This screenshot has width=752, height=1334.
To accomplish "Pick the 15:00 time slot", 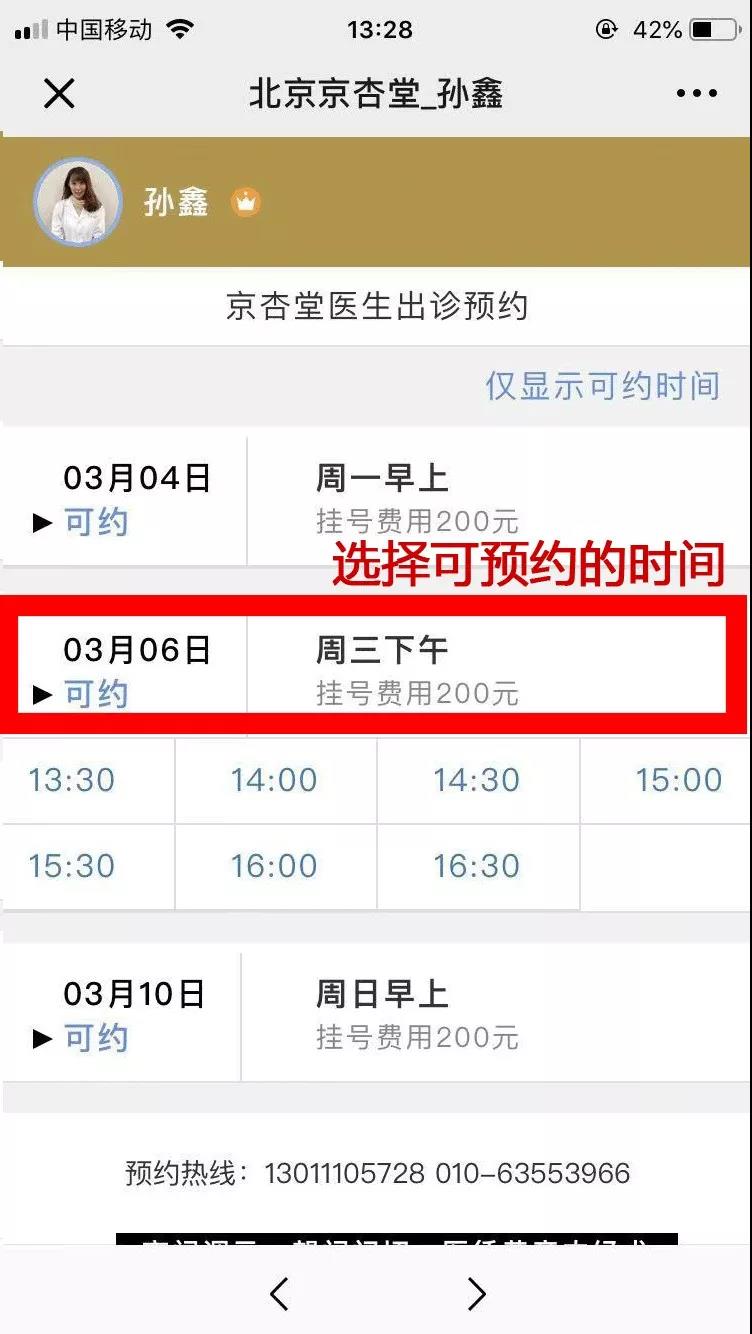I will click(x=678, y=780).
